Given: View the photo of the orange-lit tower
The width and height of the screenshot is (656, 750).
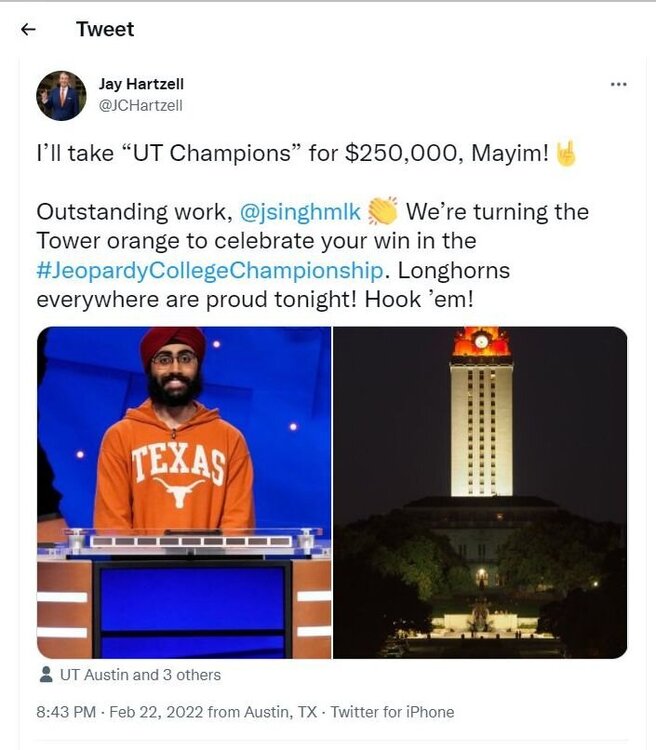Looking at the screenshot, I should (x=480, y=491).
